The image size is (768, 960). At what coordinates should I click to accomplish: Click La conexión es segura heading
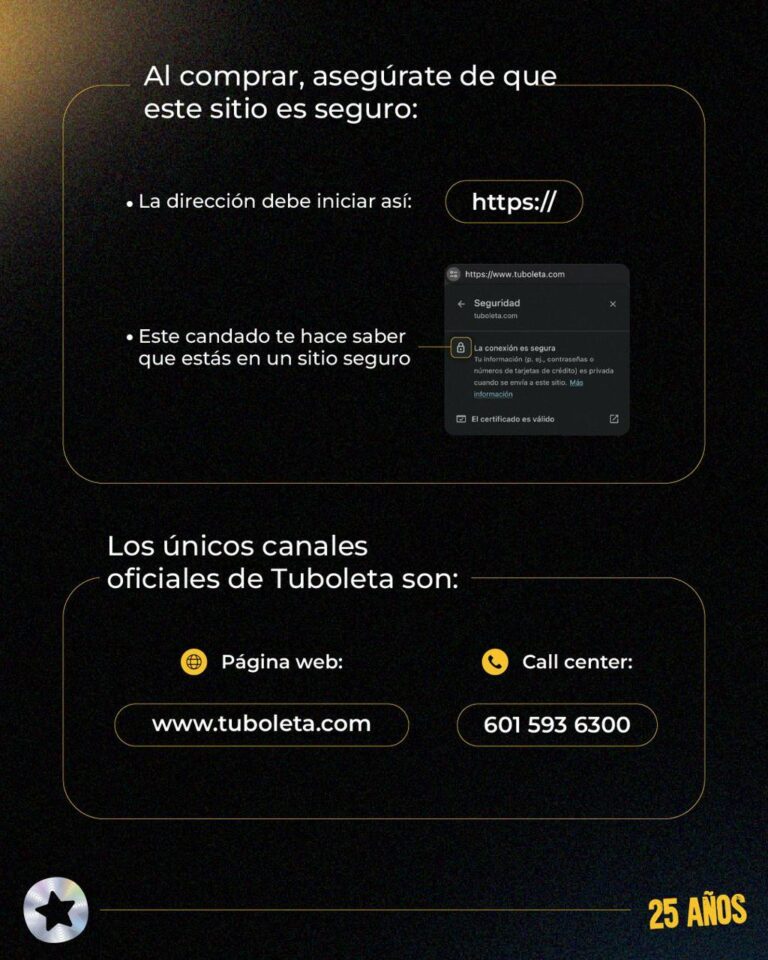pyautogui.click(x=516, y=347)
